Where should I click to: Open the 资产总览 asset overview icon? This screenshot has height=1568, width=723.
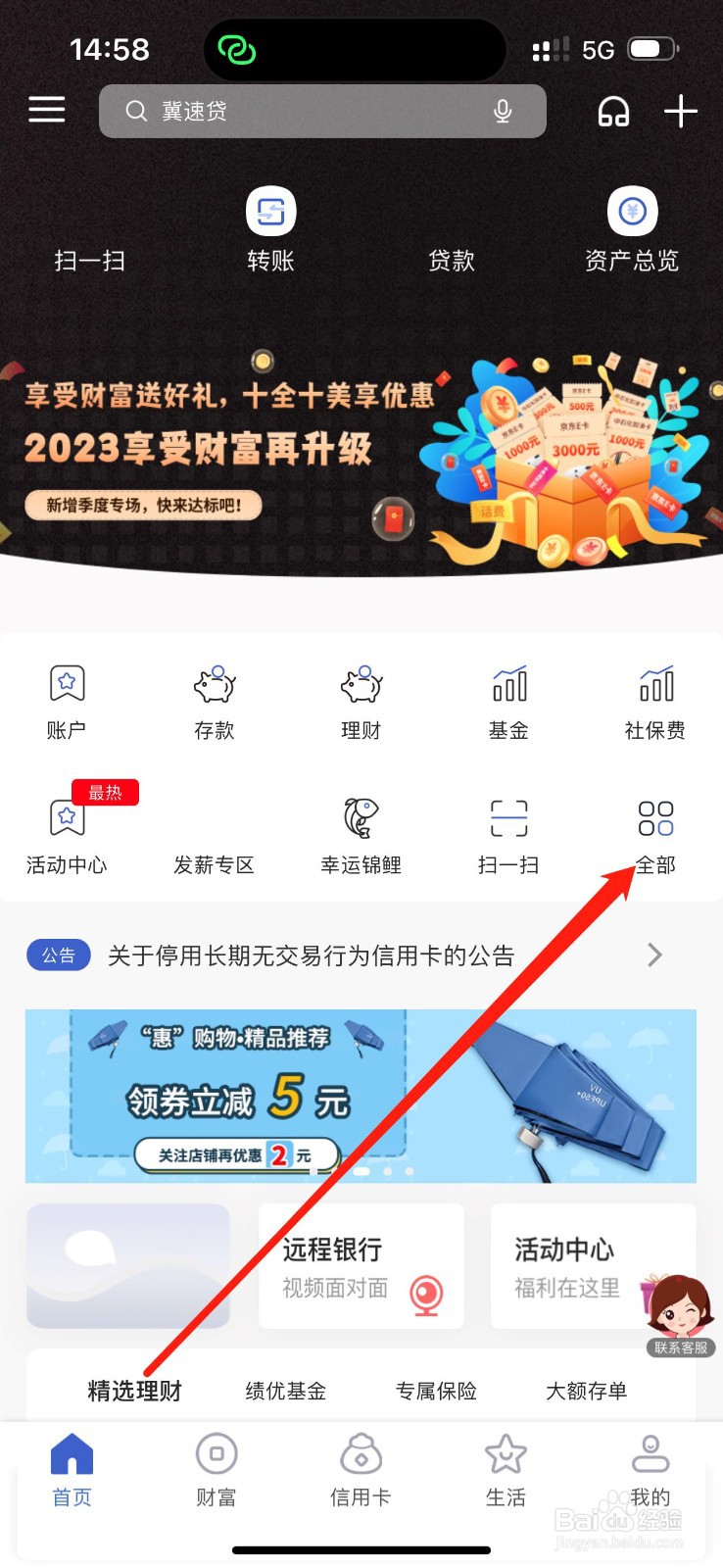(632, 211)
